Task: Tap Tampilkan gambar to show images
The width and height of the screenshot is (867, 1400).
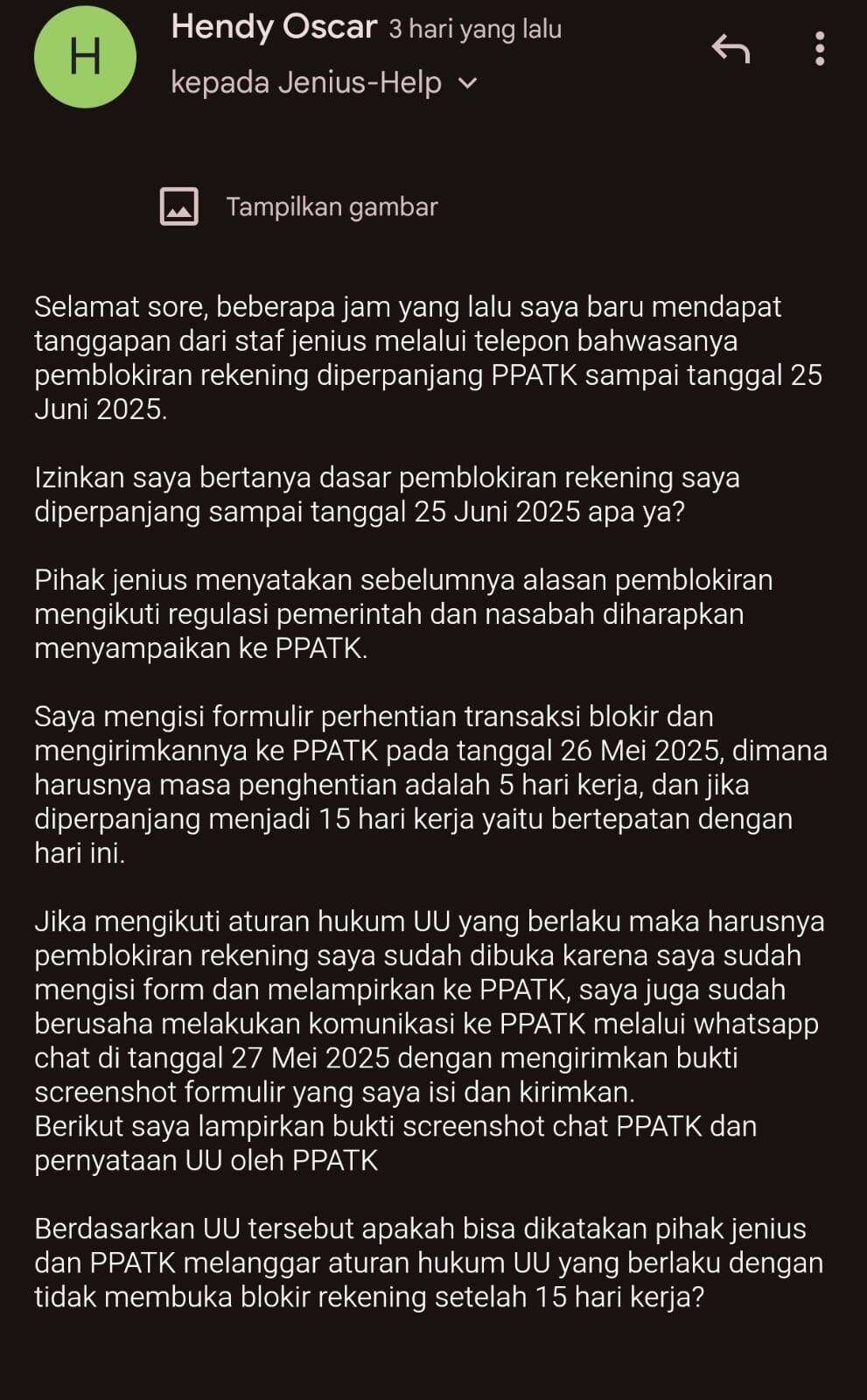Action: coord(332,207)
